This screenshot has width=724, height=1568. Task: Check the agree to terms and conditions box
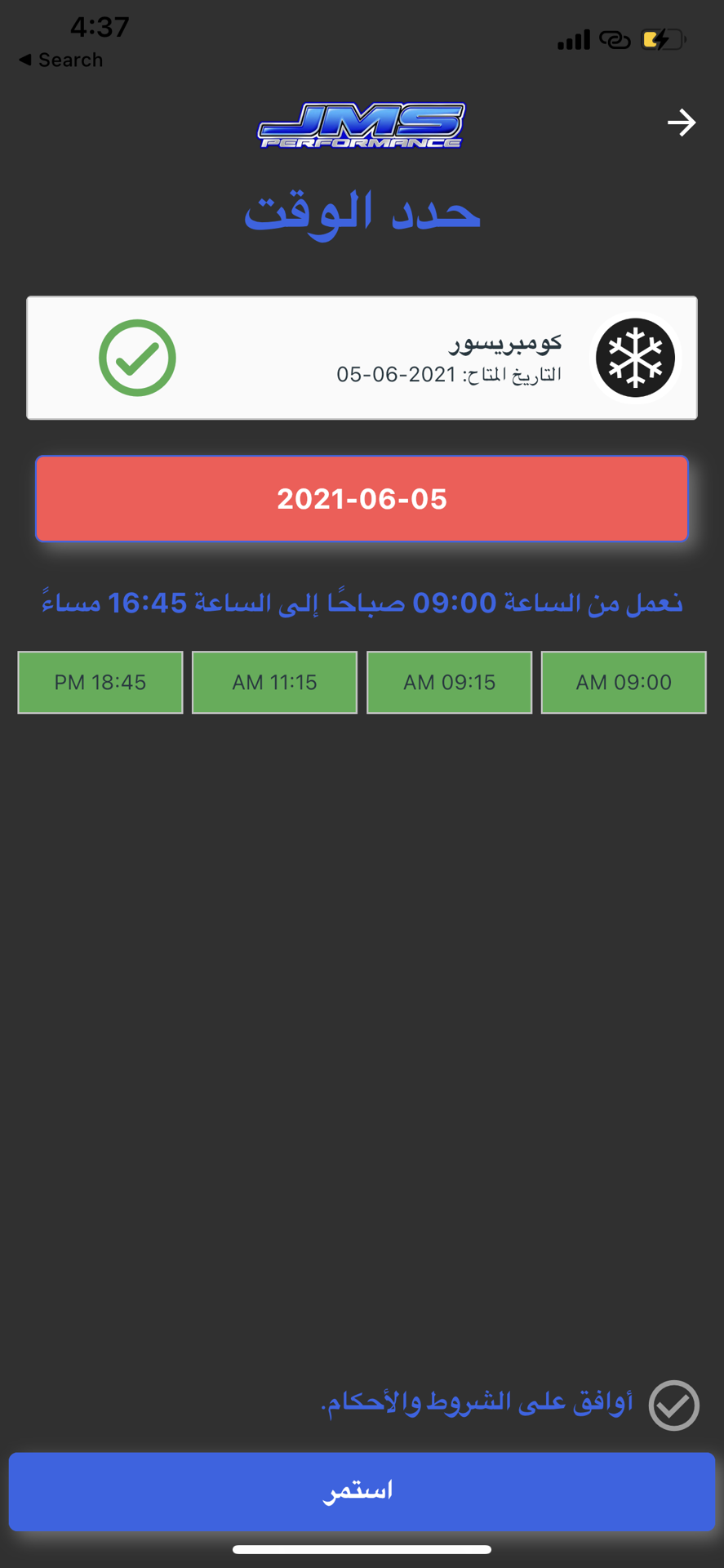(673, 1405)
